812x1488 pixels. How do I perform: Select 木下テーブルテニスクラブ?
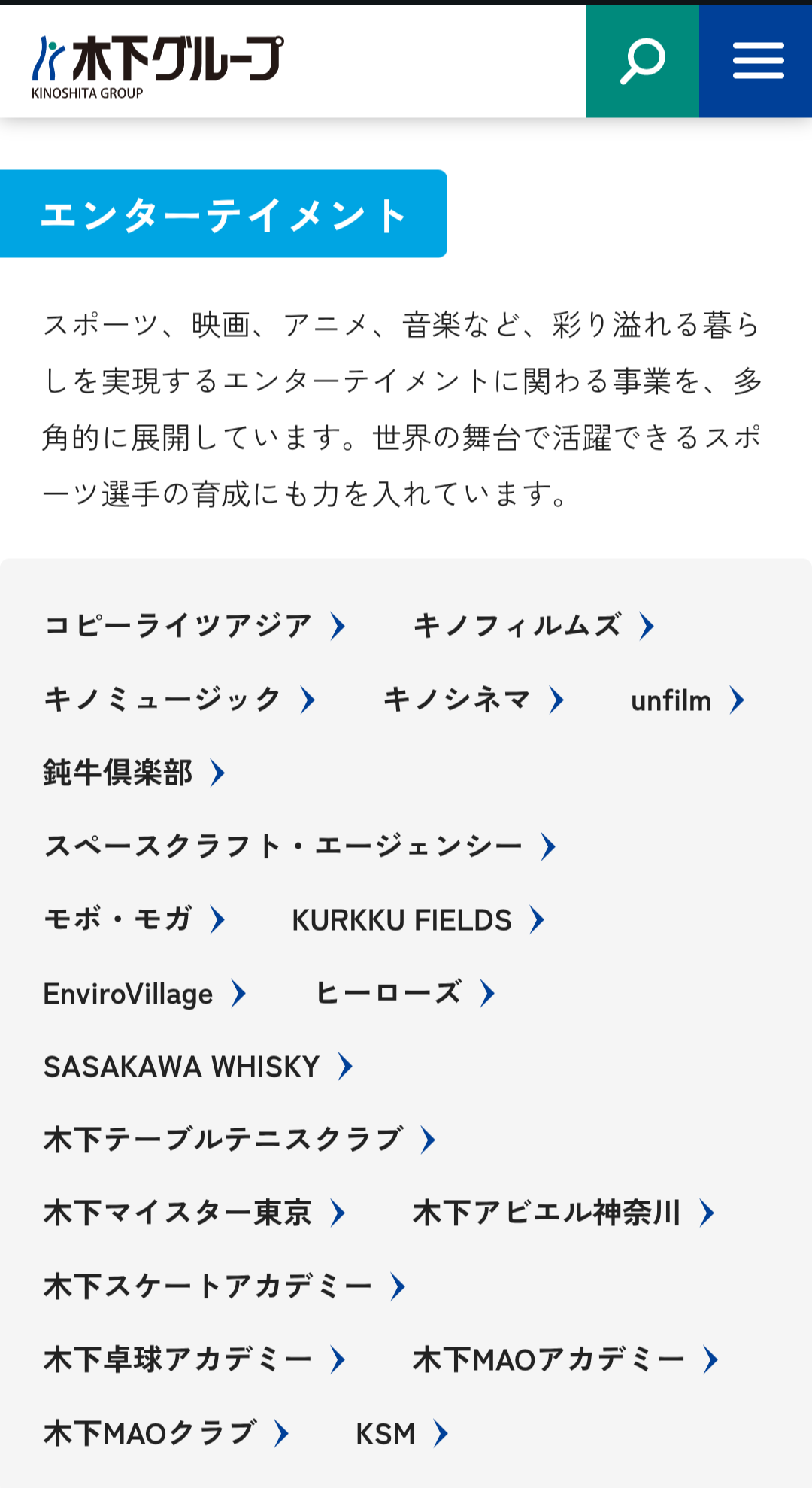(x=239, y=1140)
